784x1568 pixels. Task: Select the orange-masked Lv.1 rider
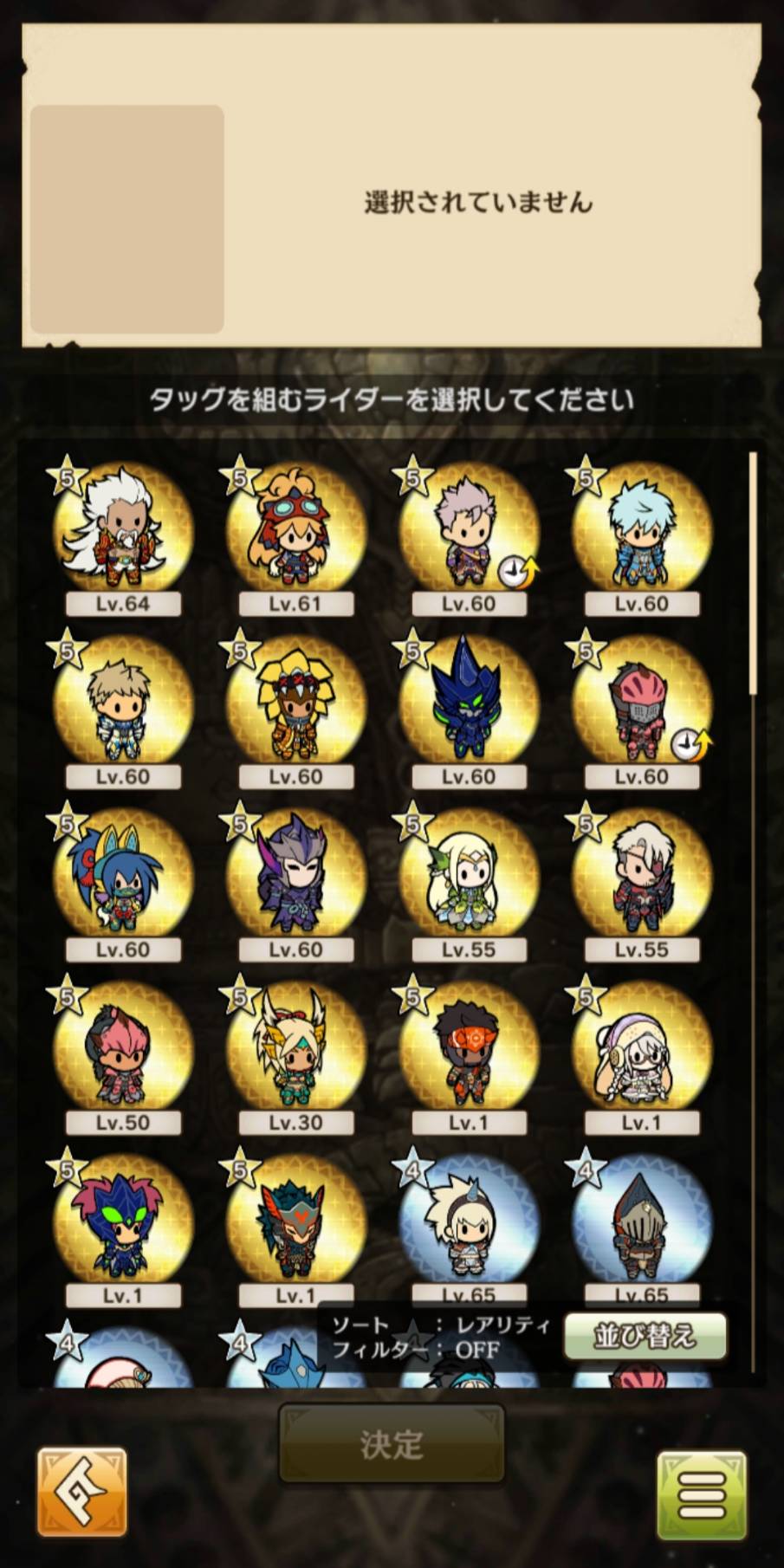pos(469,1049)
